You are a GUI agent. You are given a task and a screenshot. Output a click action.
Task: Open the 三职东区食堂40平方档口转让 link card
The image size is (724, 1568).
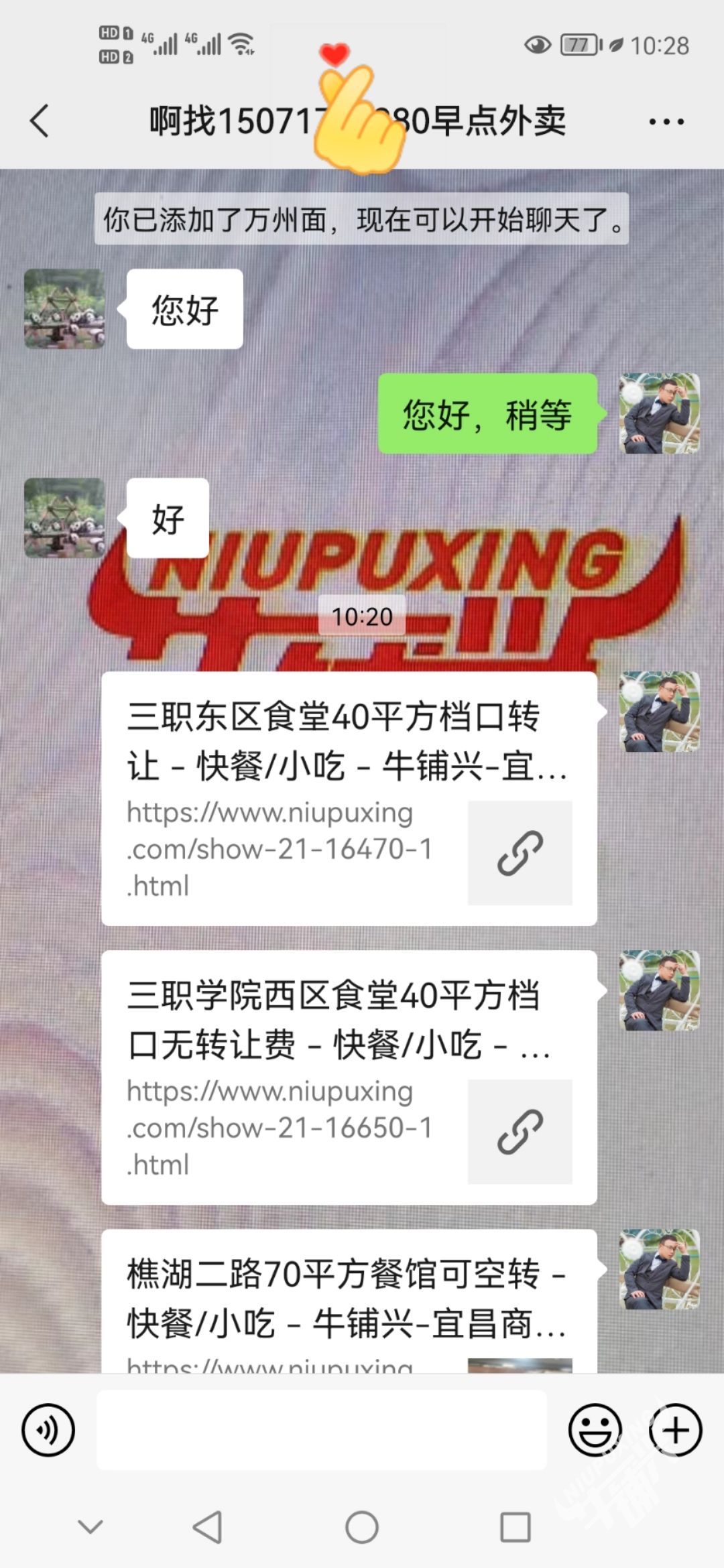click(x=349, y=798)
